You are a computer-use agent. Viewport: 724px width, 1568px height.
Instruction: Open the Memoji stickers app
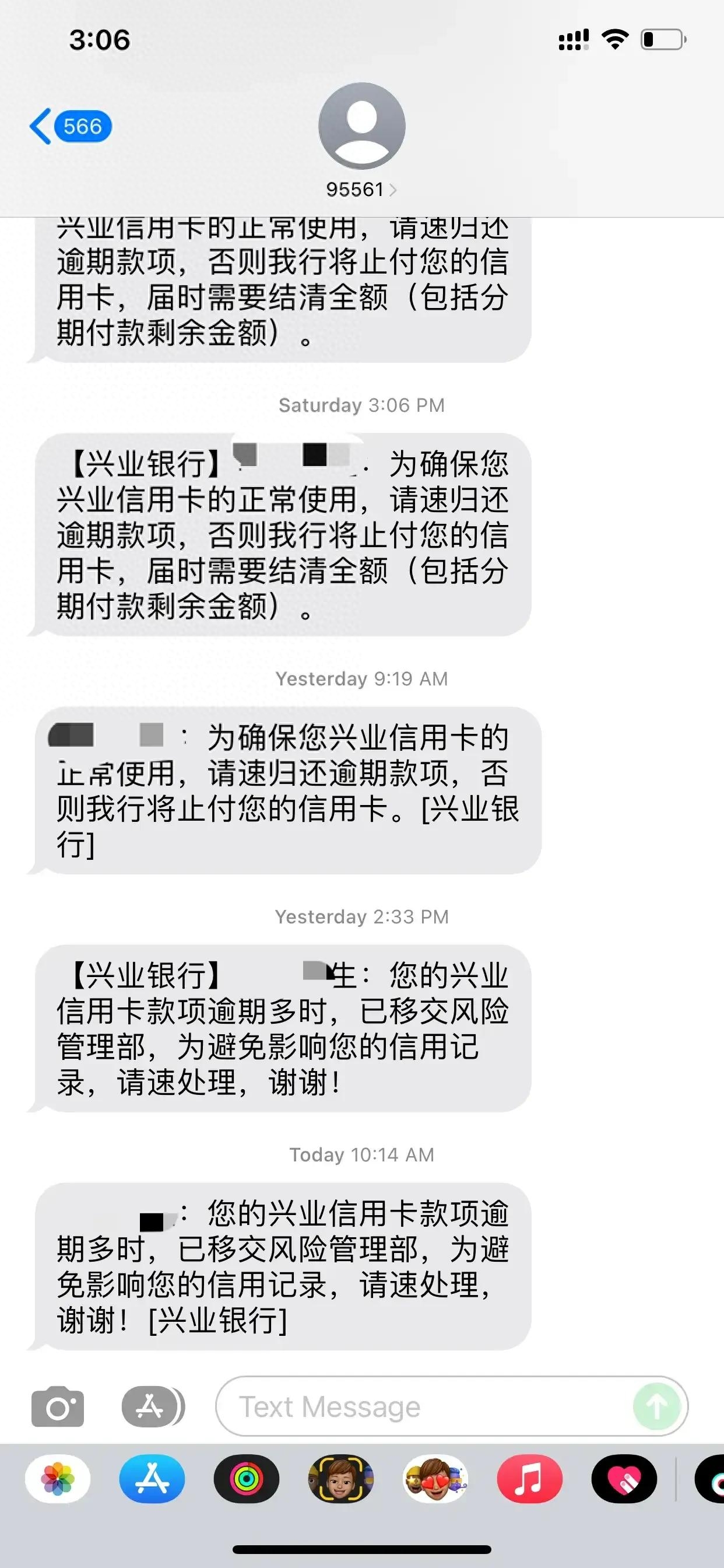(435, 1479)
